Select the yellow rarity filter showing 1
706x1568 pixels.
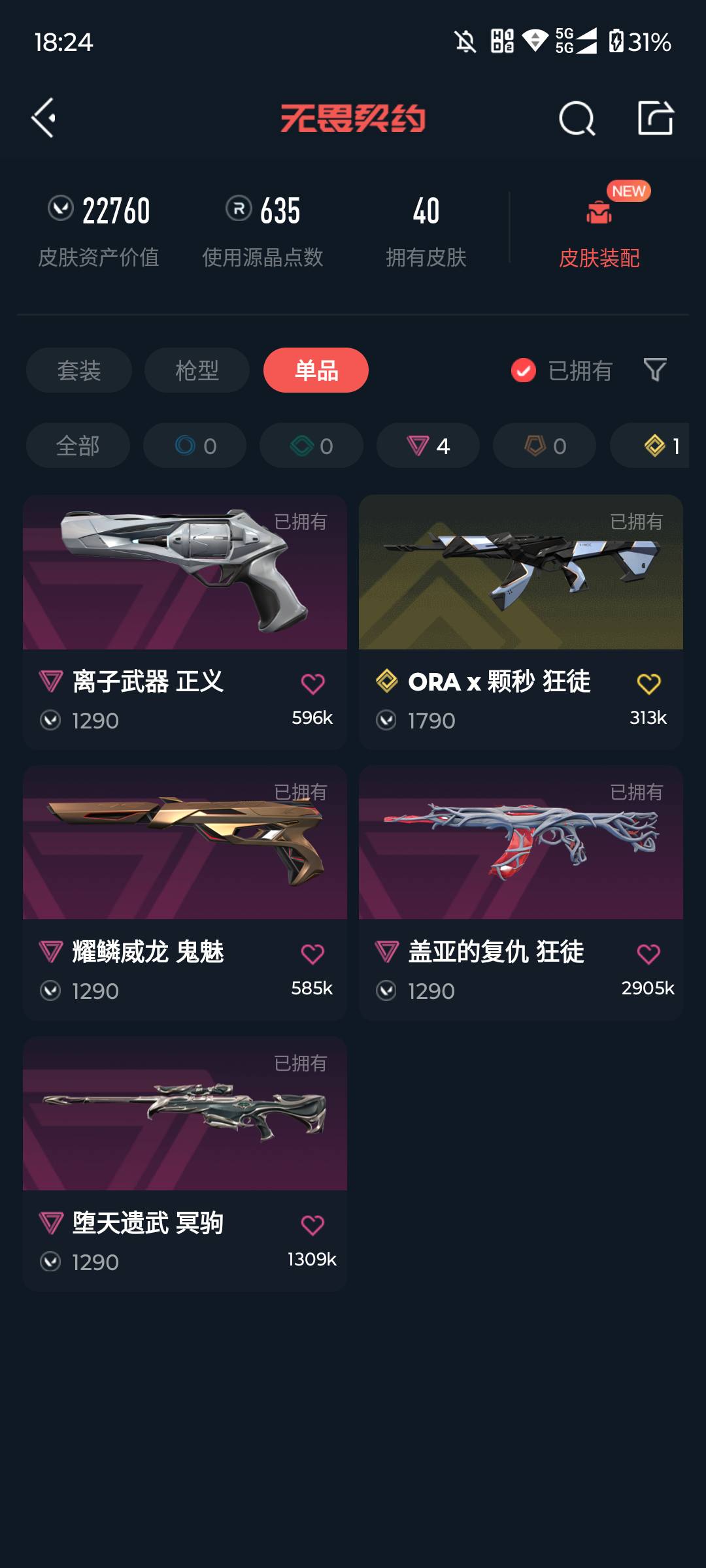pos(659,446)
